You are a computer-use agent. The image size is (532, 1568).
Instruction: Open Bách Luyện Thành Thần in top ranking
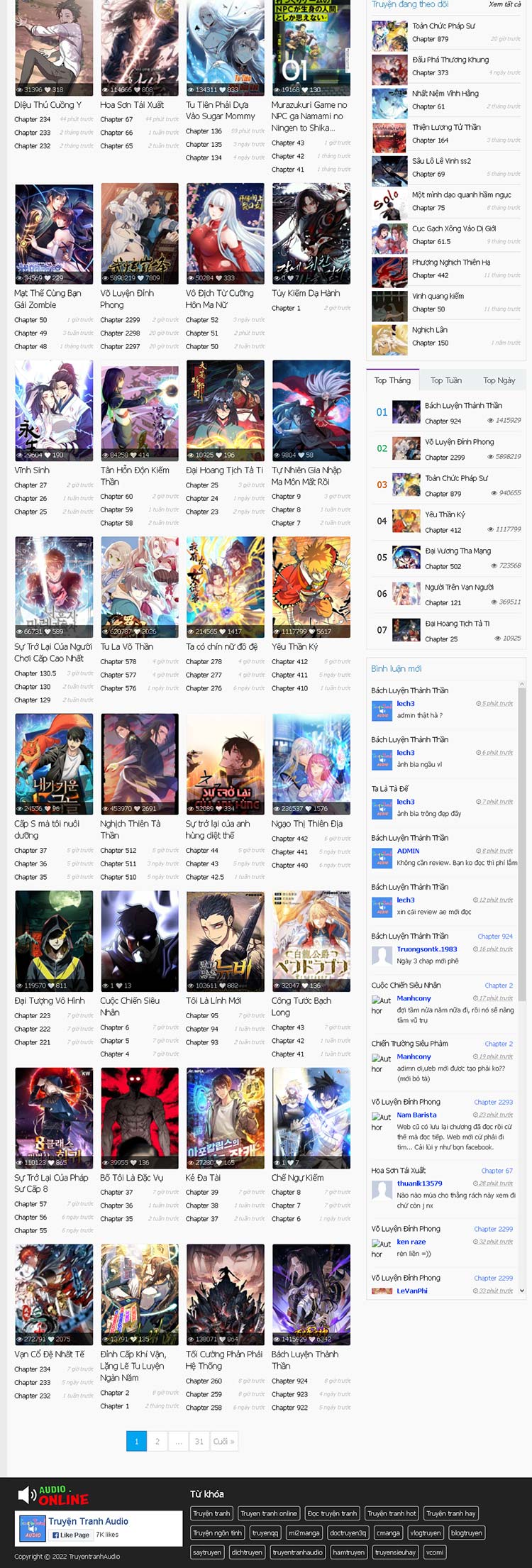click(x=463, y=405)
